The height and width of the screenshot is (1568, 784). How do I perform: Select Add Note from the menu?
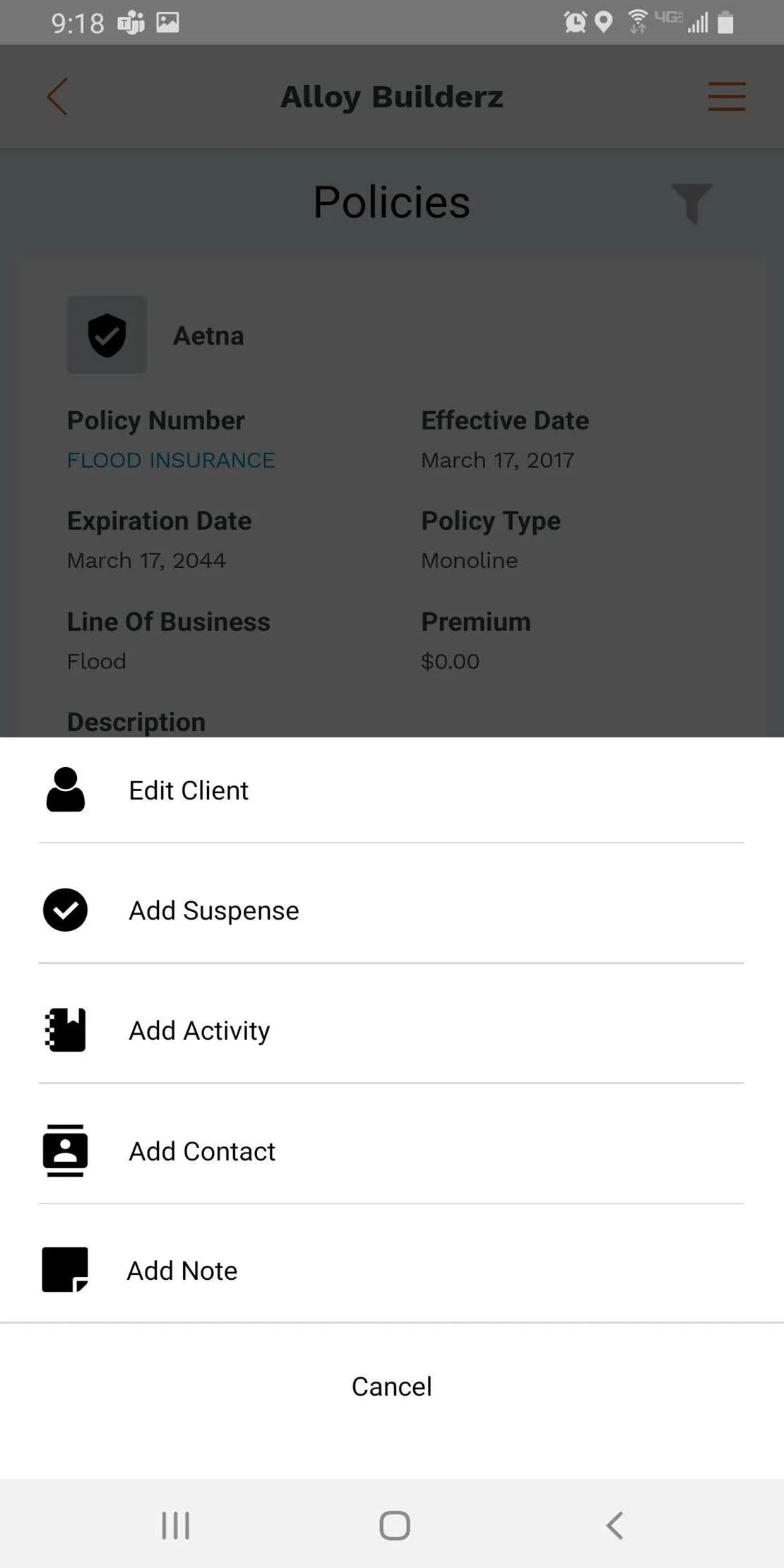(182, 1269)
